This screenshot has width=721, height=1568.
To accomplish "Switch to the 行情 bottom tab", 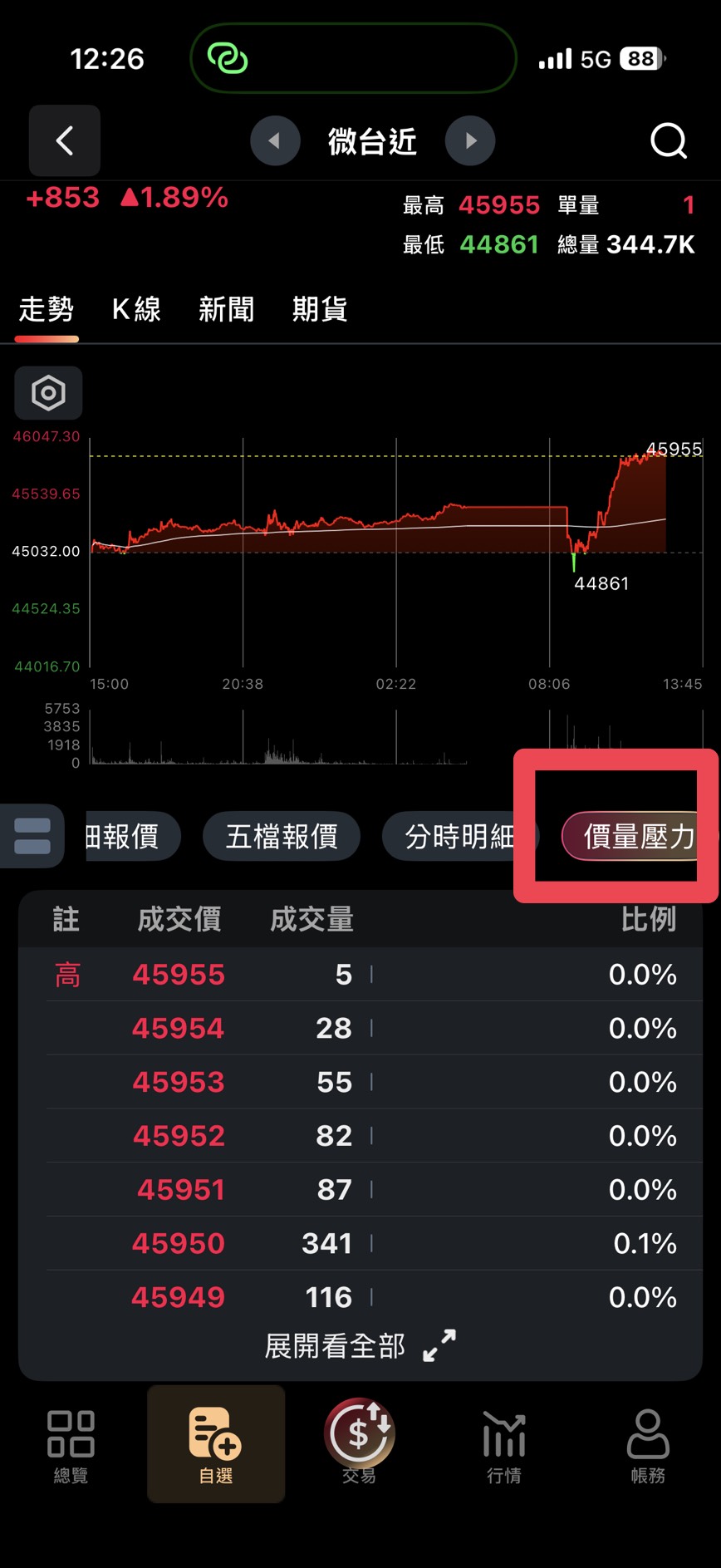I will tap(504, 1446).
